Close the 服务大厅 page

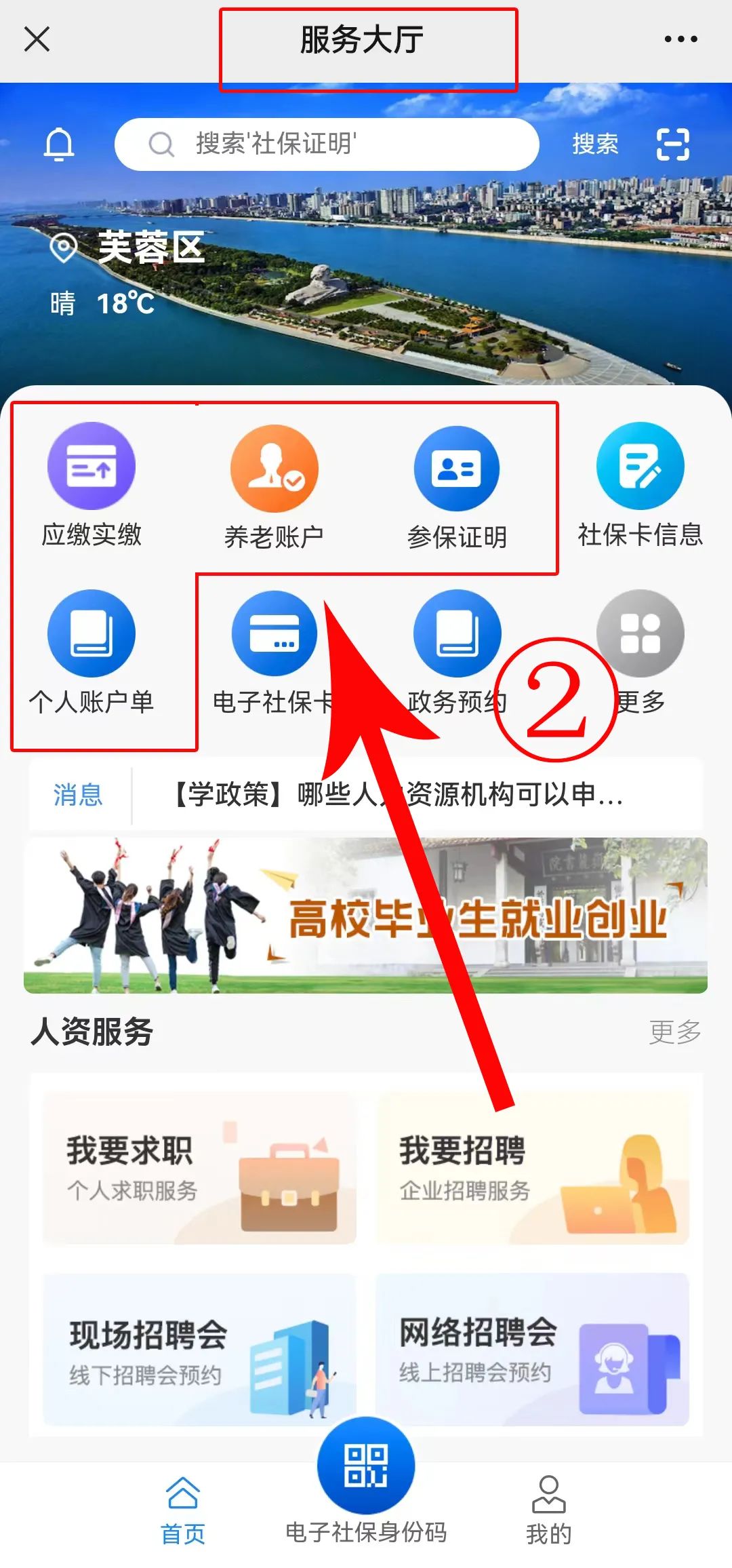pyautogui.click(x=37, y=39)
